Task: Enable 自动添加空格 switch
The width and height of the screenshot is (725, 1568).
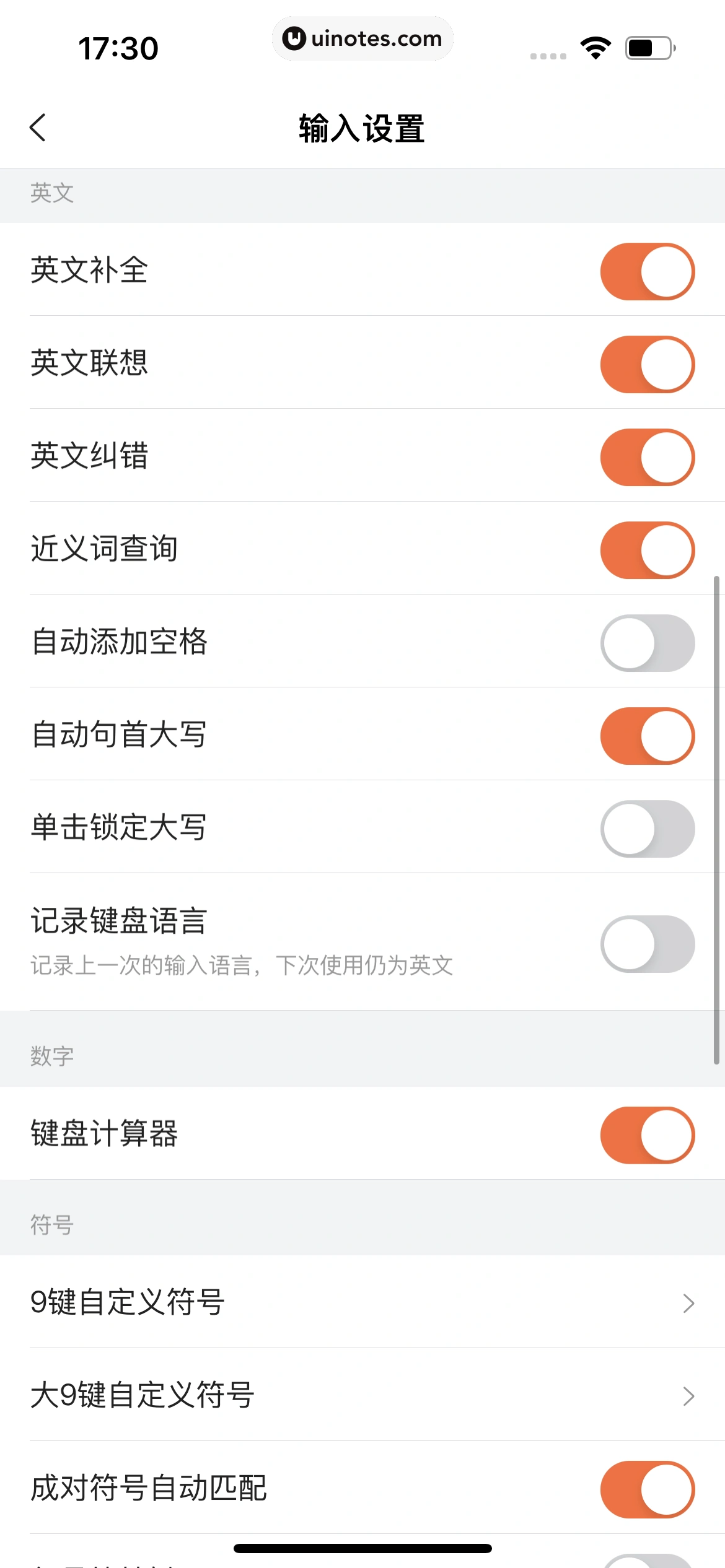Action: click(647, 643)
